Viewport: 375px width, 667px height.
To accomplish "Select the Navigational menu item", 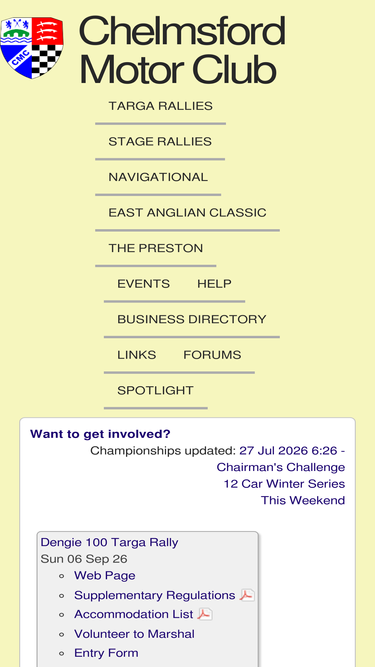I will (x=158, y=177).
